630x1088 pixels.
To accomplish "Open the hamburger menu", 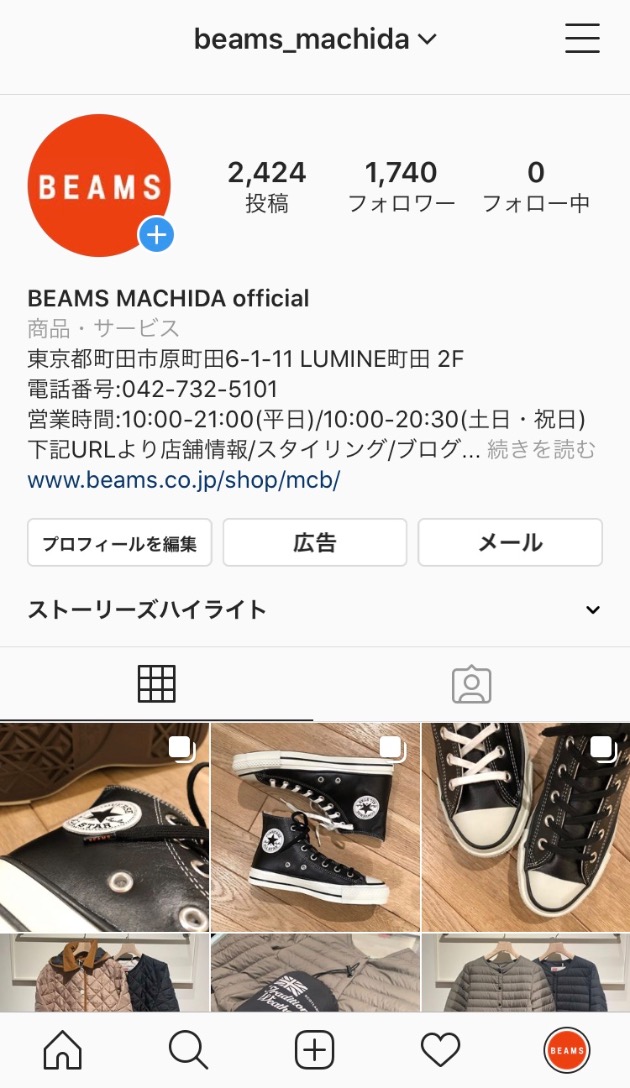I will 581,39.
